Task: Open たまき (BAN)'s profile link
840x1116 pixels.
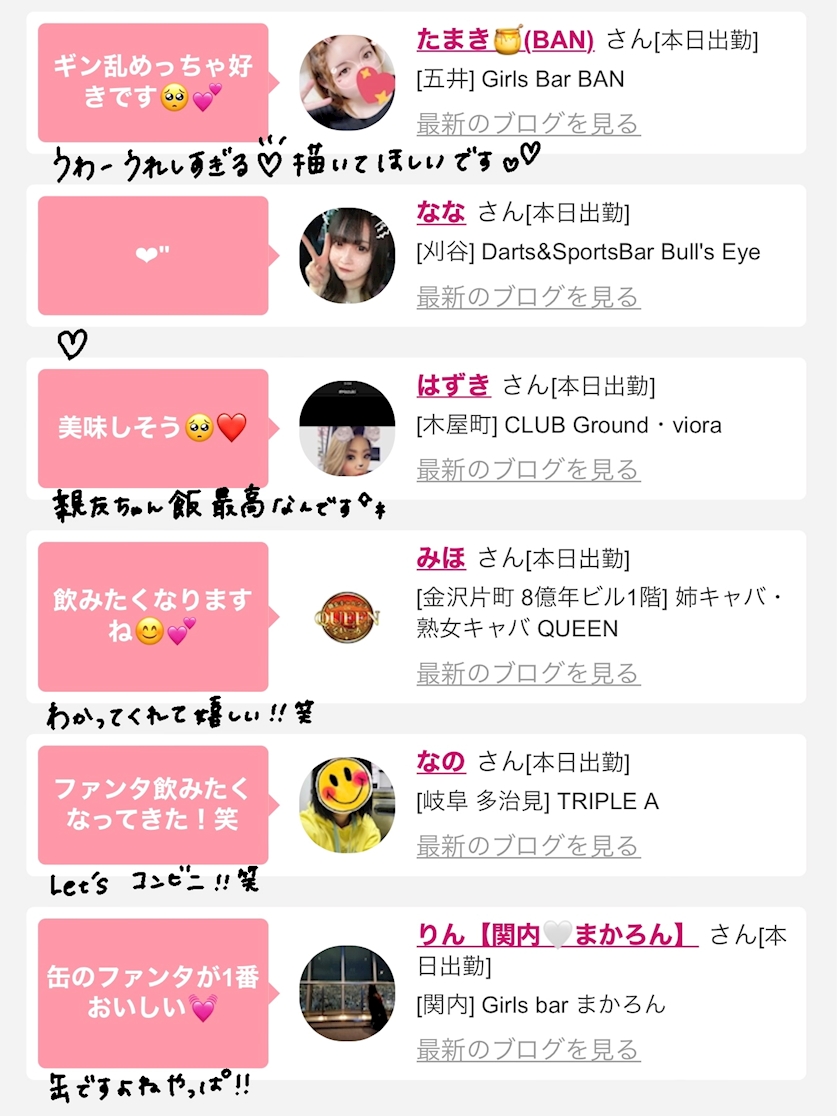Action: coord(505,39)
